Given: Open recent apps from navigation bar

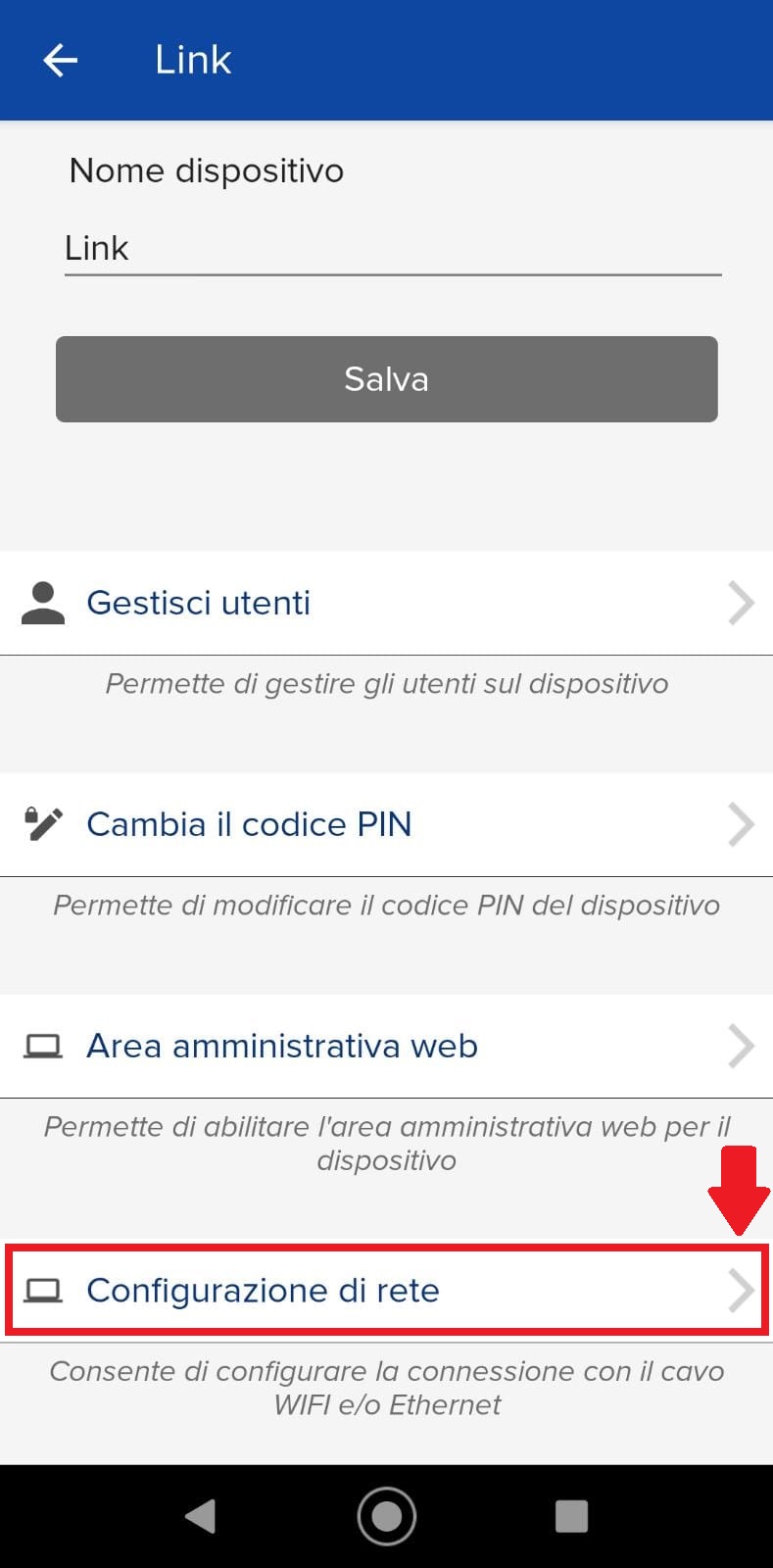Looking at the screenshot, I should click(571, 1516).
